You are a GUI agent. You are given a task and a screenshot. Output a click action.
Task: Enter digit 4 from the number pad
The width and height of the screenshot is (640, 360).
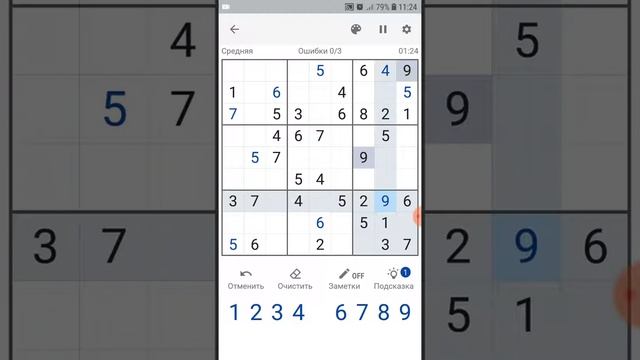pos(298,313)
